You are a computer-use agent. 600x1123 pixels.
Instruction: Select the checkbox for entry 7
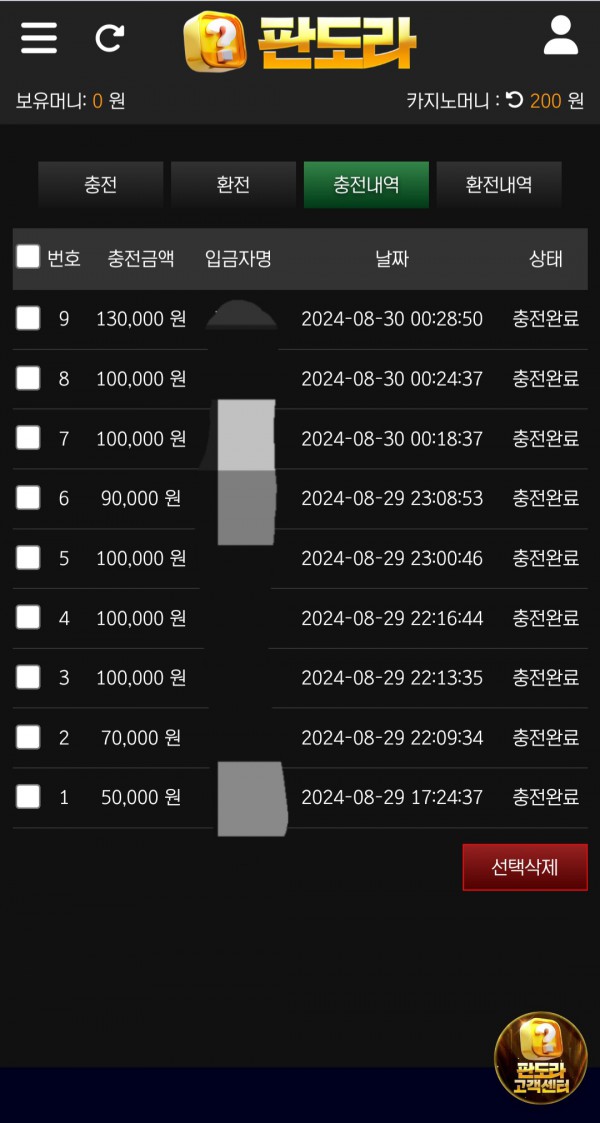(x=28, y=438)
